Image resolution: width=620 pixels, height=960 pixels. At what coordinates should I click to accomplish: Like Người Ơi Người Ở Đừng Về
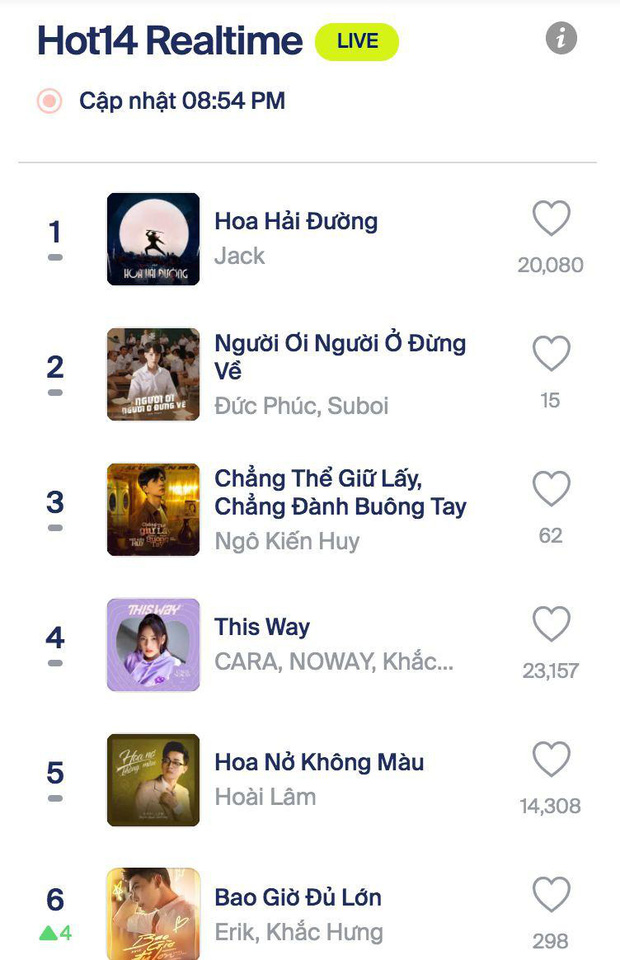click(x=550, y=354)
